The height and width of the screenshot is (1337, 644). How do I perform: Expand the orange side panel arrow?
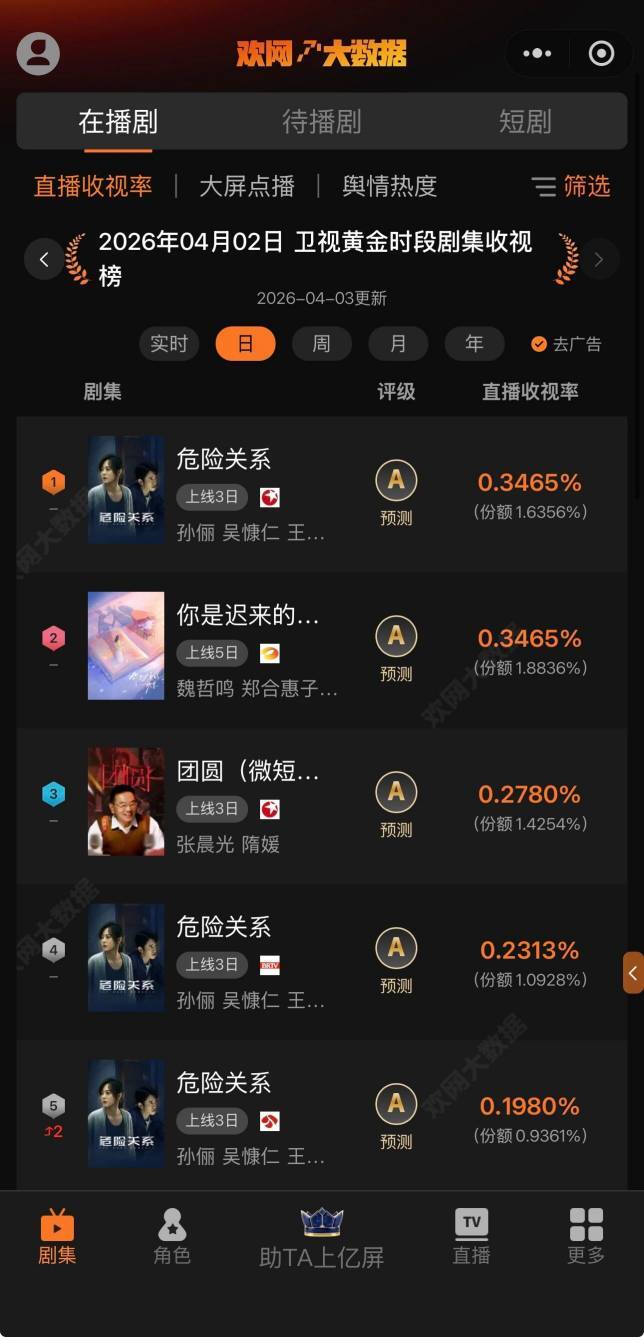(x=632, y=972)
